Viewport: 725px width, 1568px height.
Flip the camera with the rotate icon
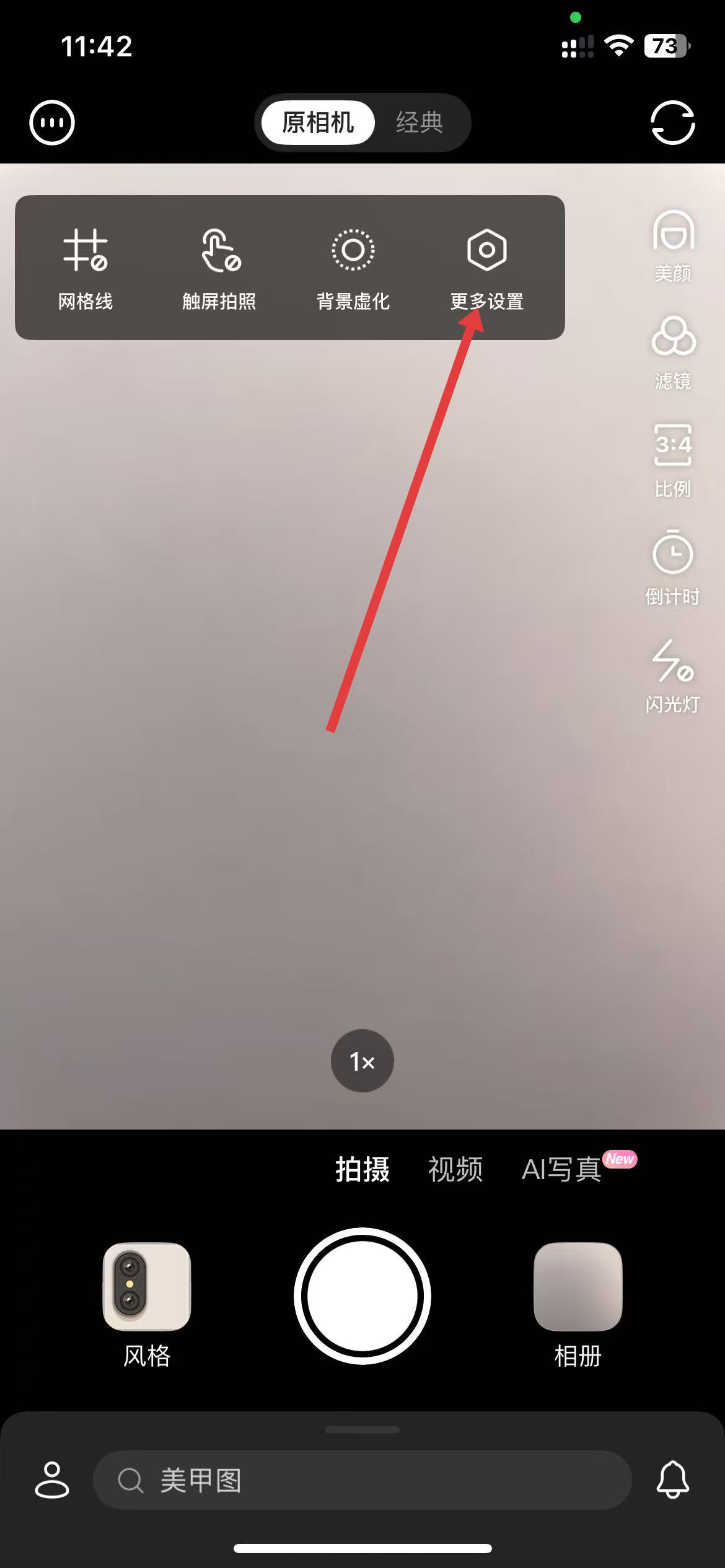pos(672,123)
